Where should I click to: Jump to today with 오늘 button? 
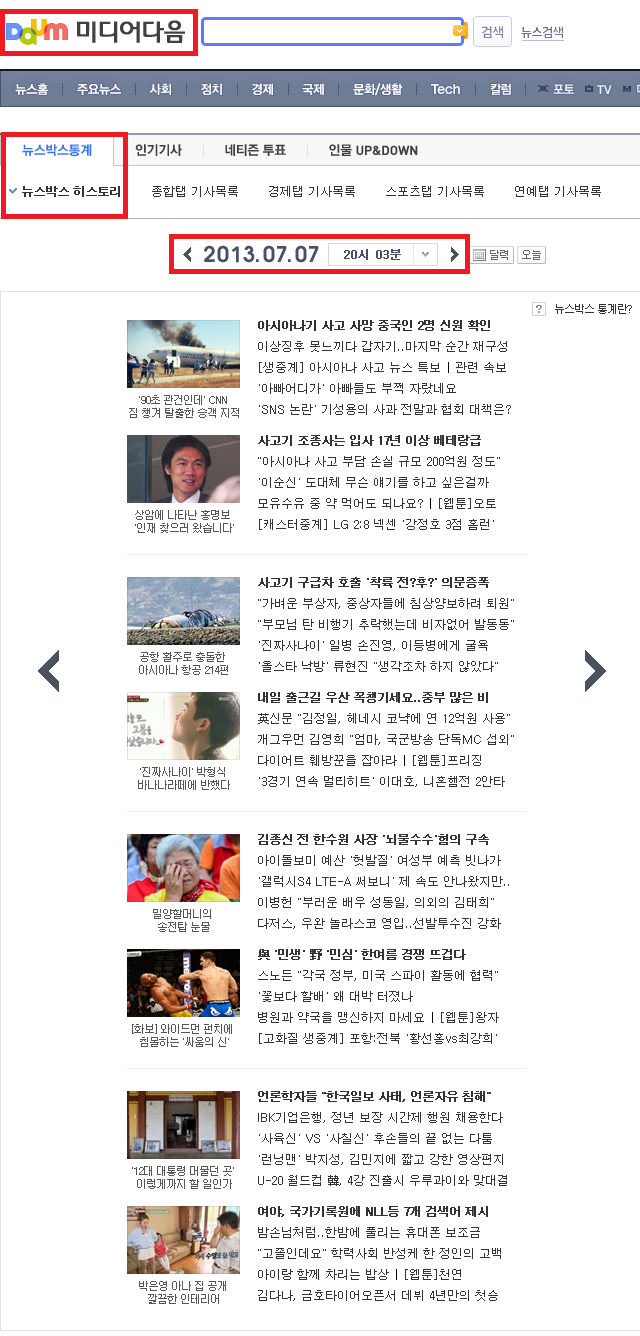tap(532, 255)
